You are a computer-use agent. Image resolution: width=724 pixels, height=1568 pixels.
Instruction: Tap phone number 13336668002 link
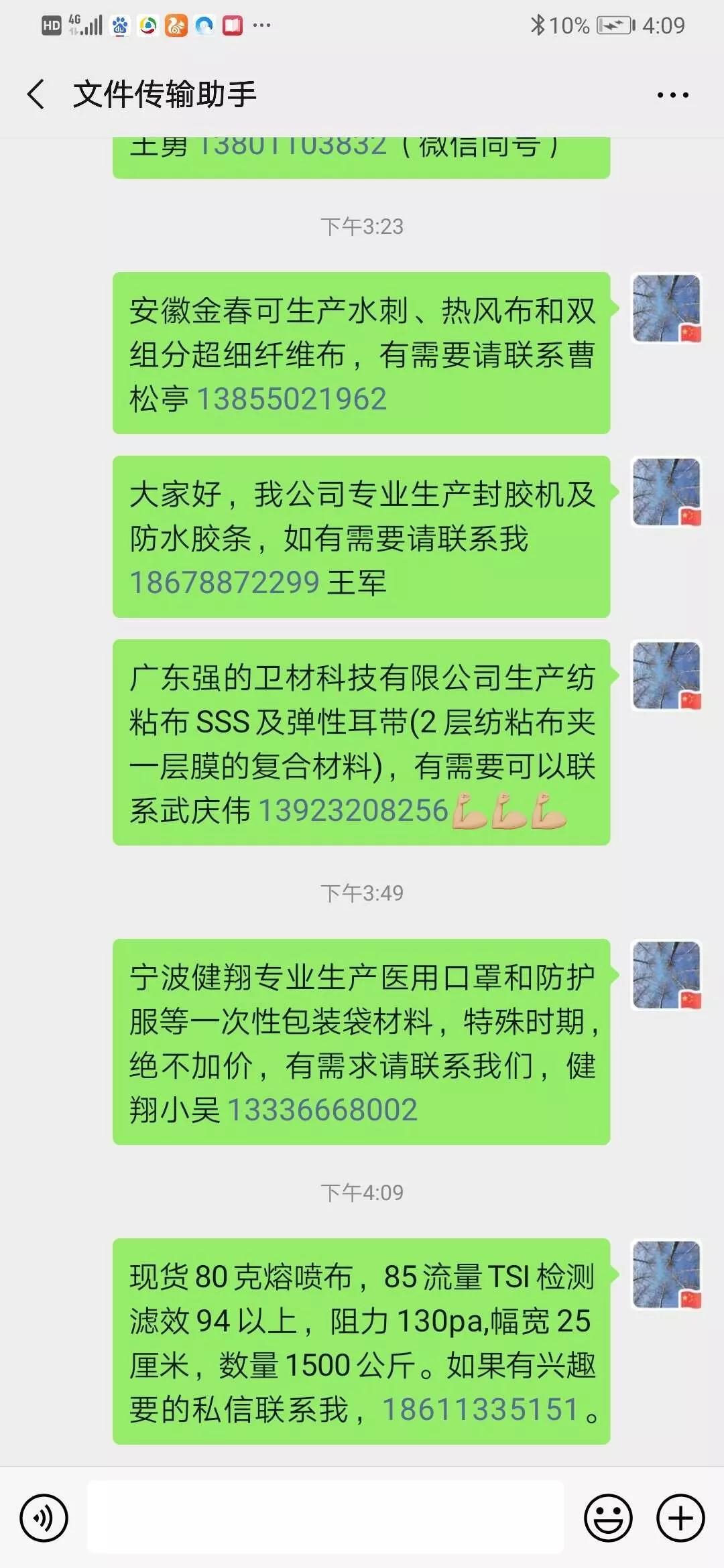pos(322,1110)
